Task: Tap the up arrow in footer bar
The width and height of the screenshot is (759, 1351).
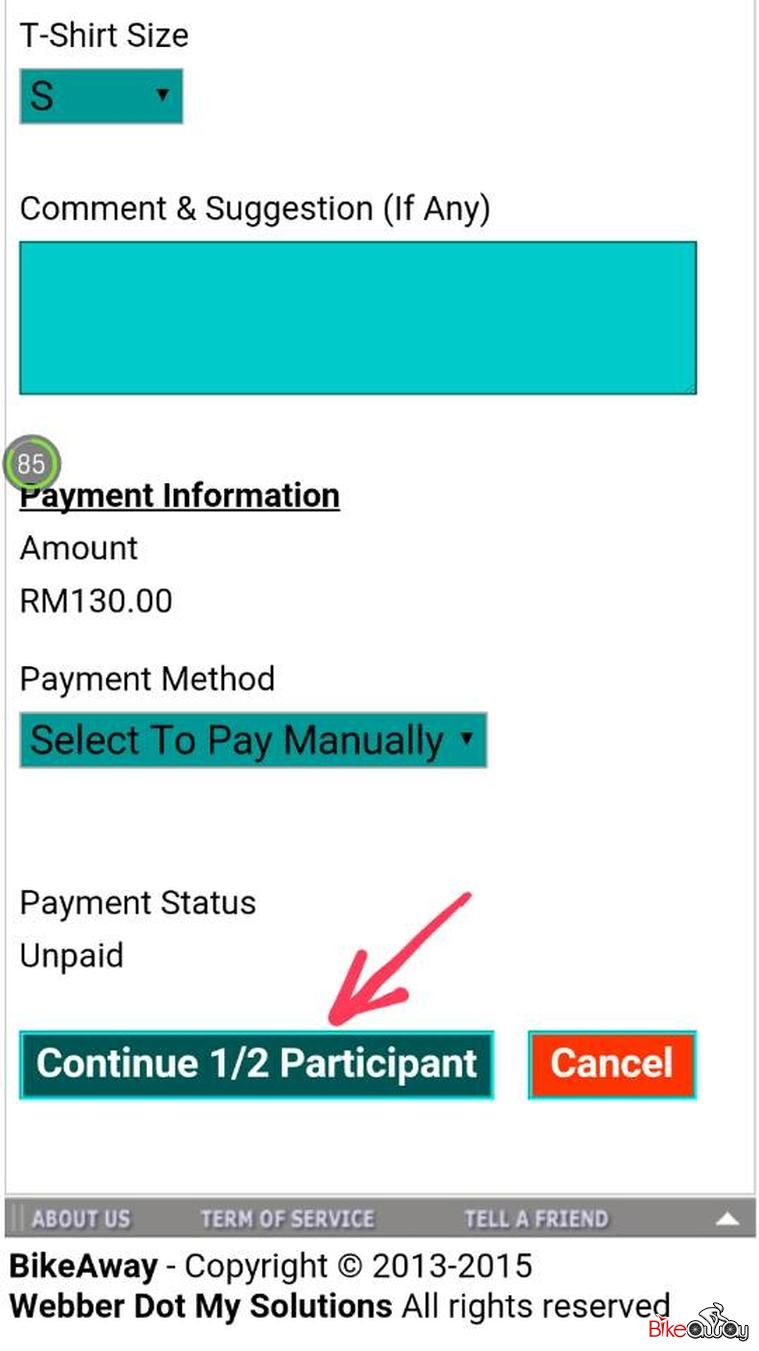Action: click(727, 1219)
